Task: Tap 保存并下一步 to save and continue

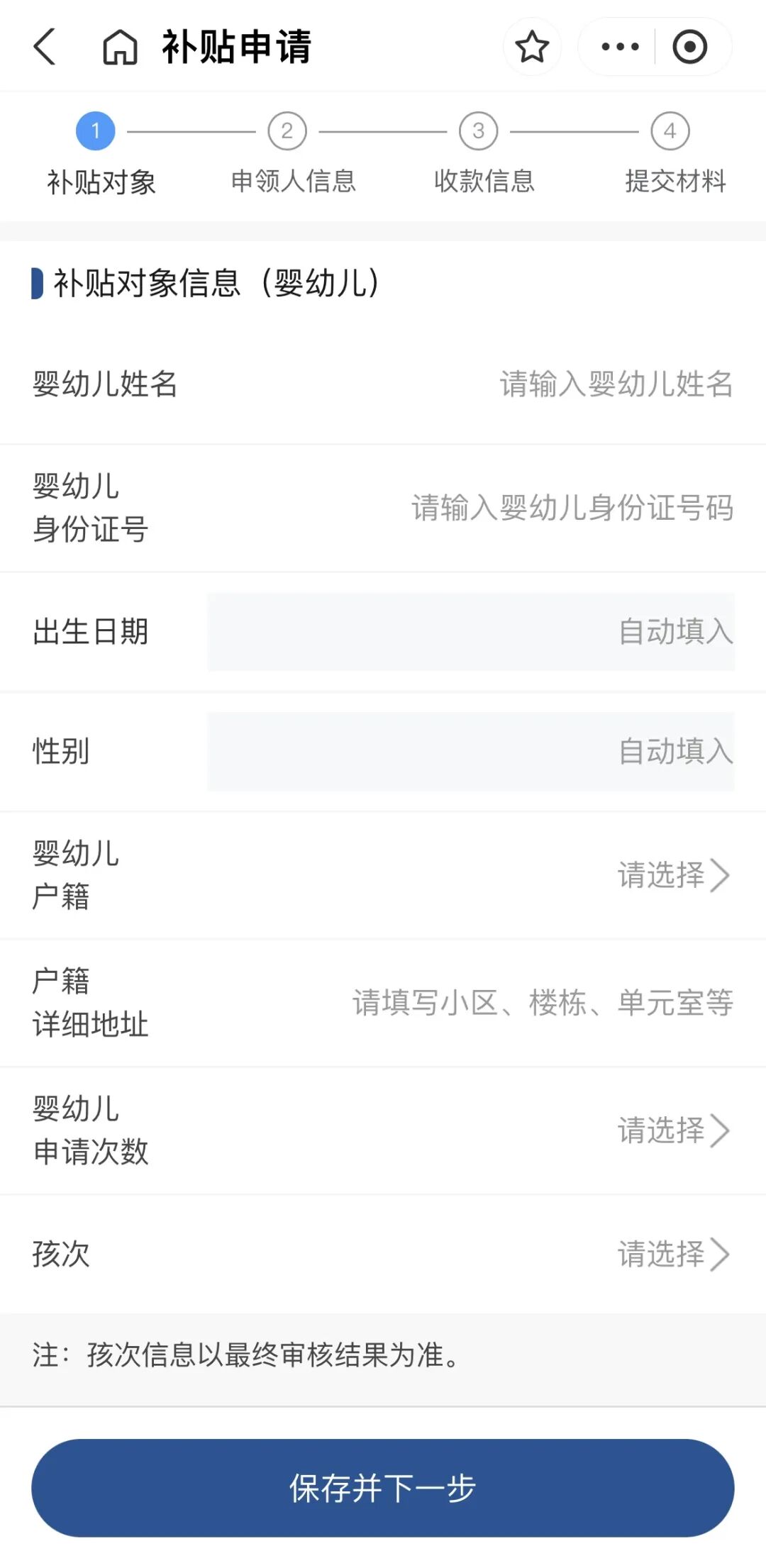Action: (x=383, y=1488)
